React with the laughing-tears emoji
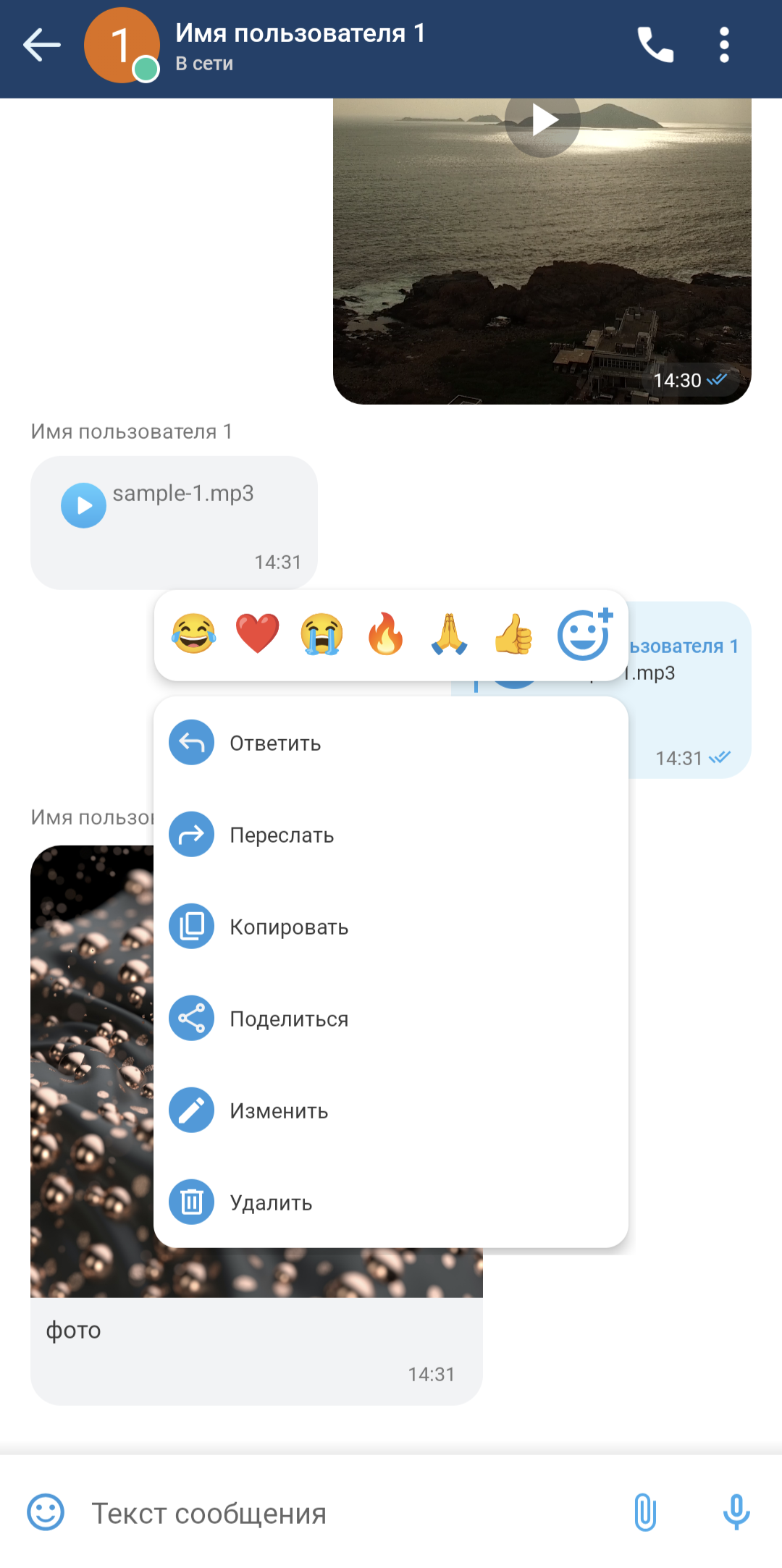This screenshot has height=1568, width=782. coord(193,633)
